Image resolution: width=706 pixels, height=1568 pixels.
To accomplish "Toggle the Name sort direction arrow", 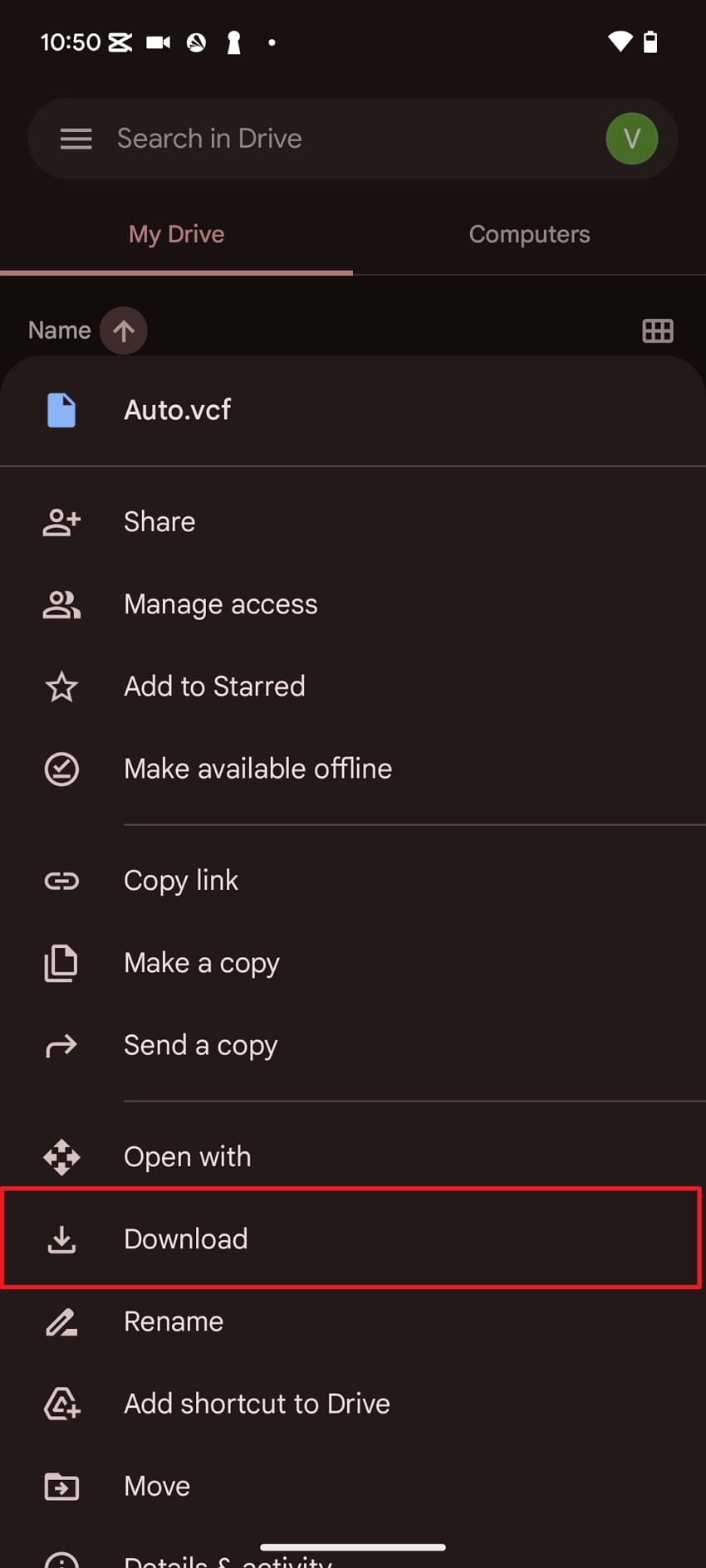I will click(x=123, y=330).
